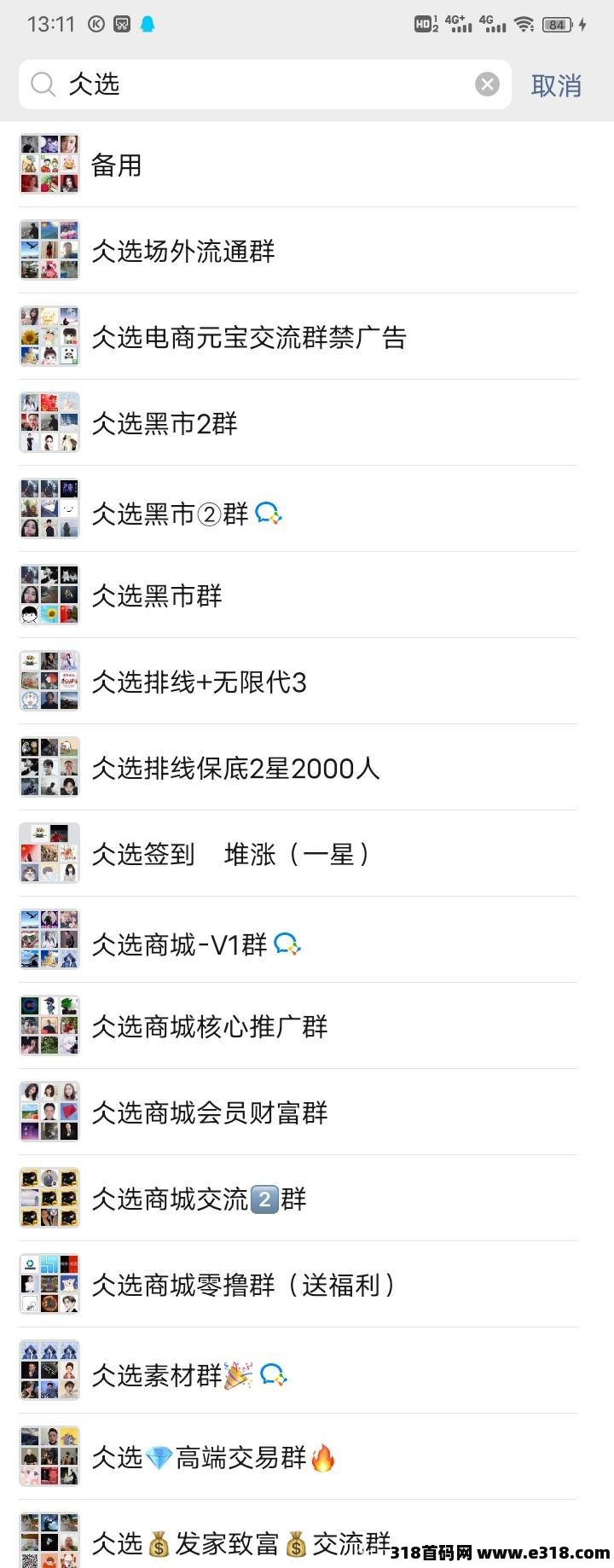Tap the battery indicator in the status bar
This screenshot has height=1568, width=614.
[556, 25]
